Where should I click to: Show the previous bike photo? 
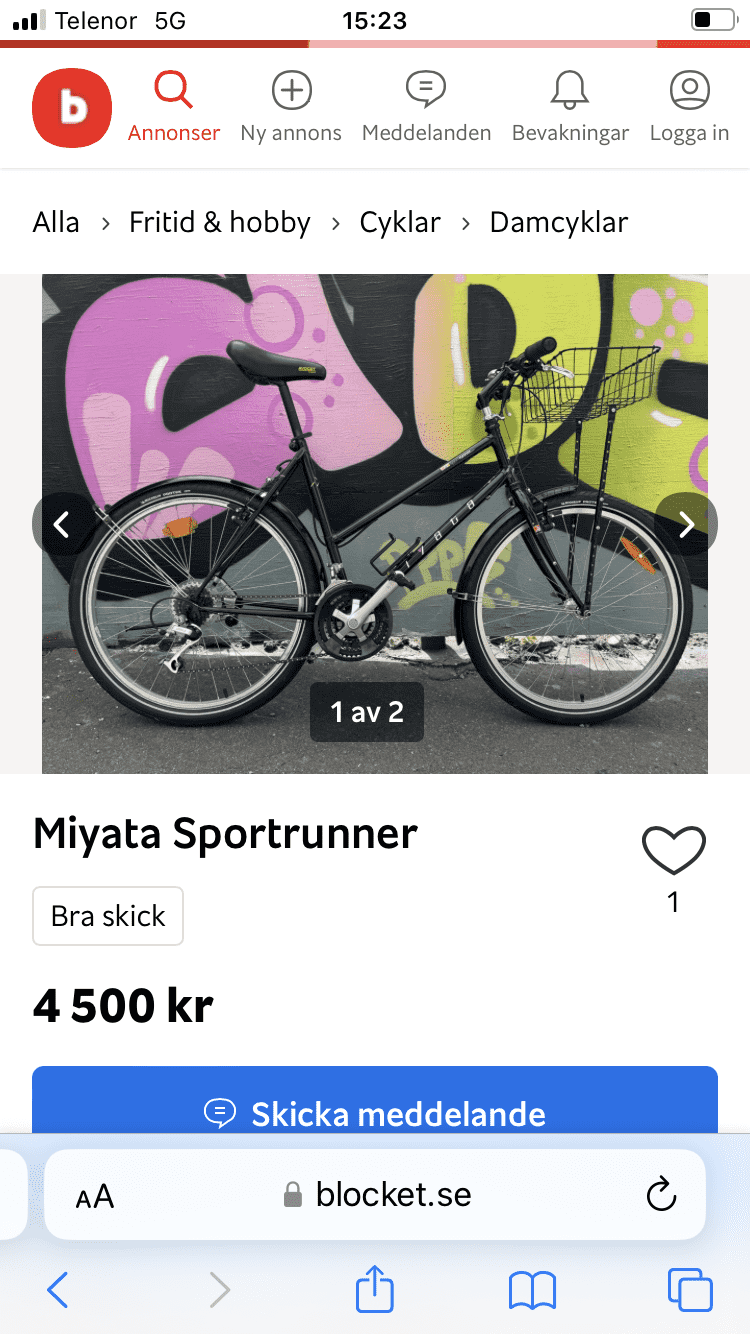click(62, 524)
